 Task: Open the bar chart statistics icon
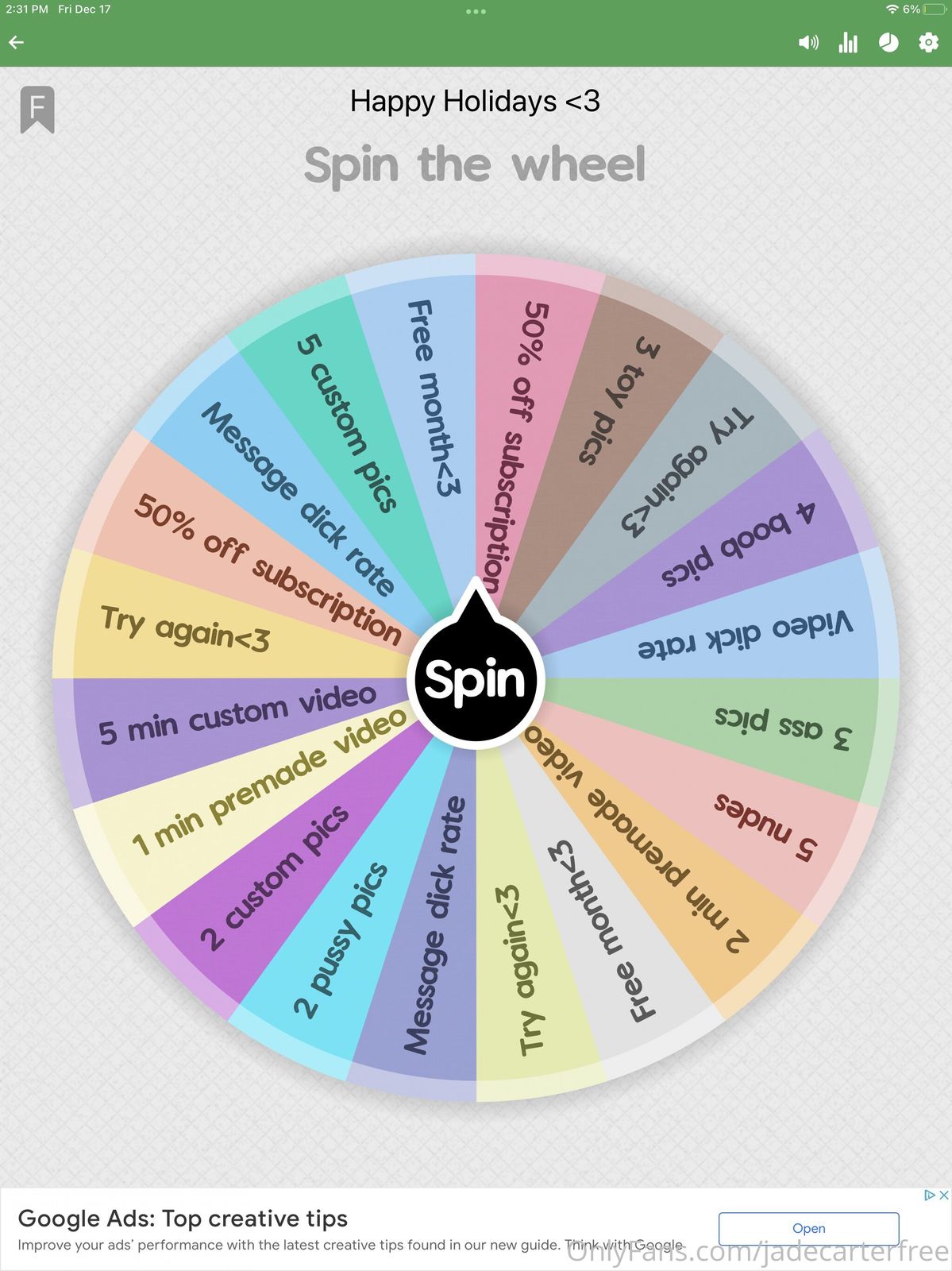pos(848,42)
